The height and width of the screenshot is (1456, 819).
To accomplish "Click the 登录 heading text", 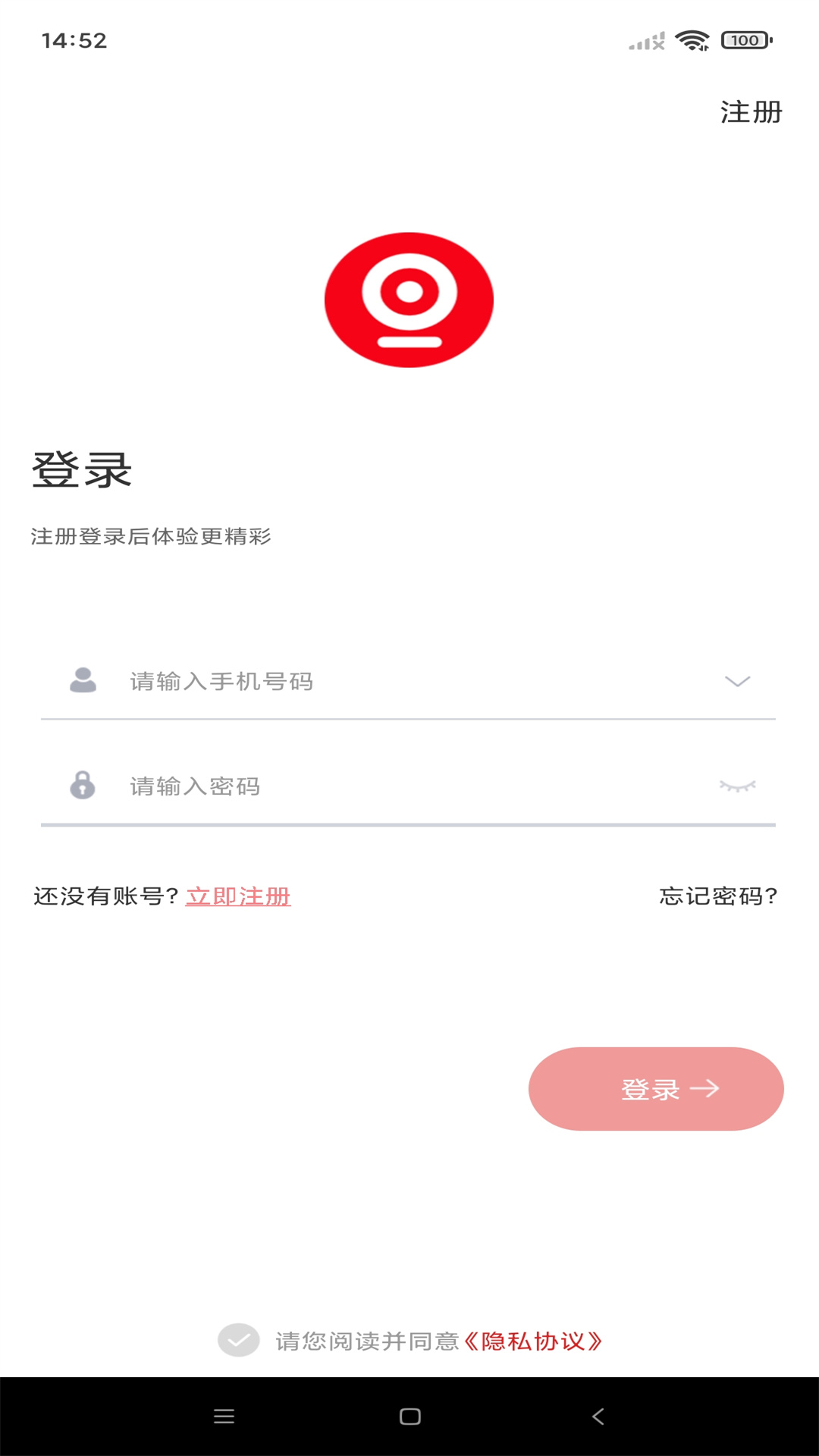I will [80, 469].
